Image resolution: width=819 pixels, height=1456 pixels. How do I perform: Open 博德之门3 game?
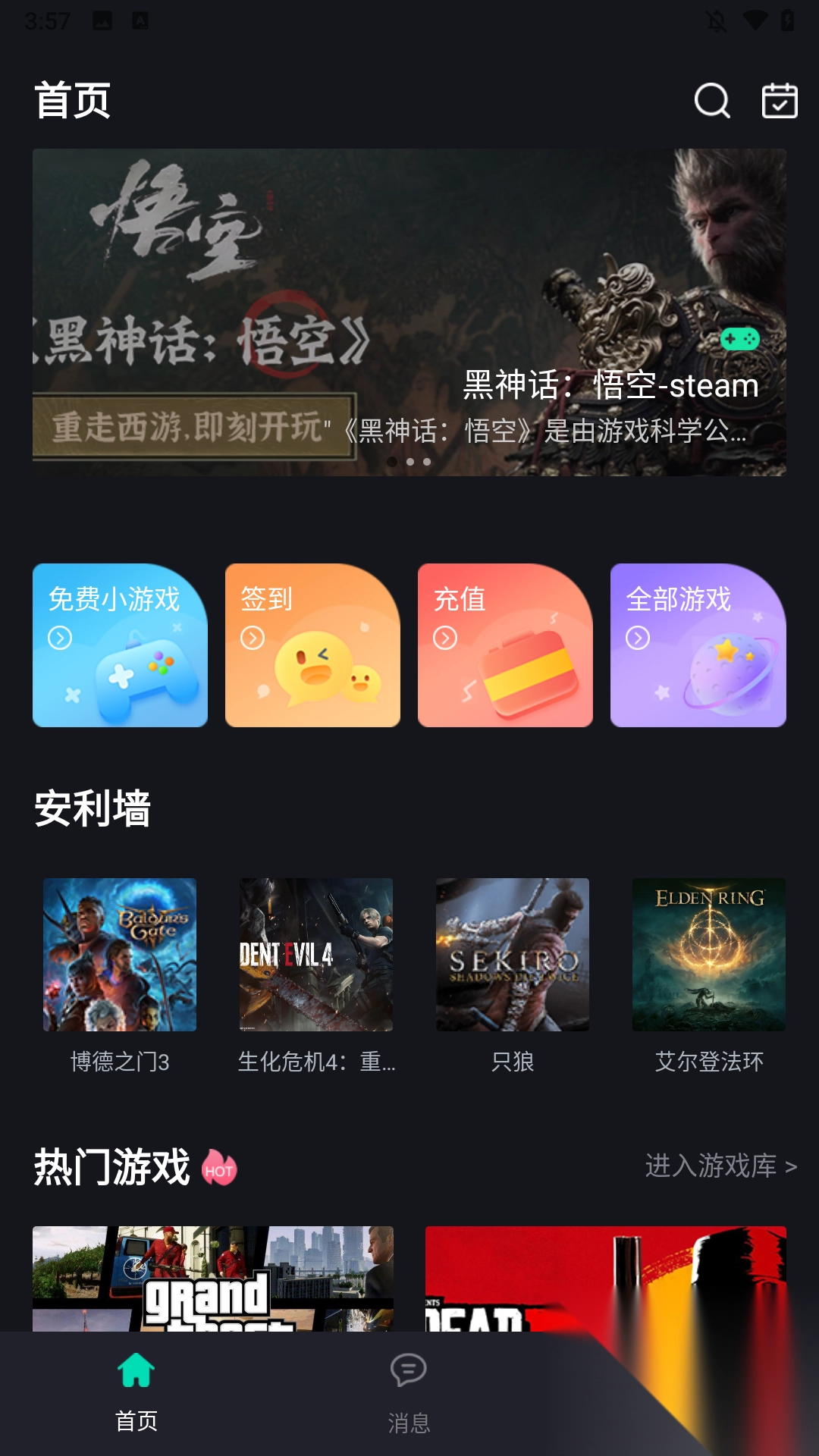(120, 974)
